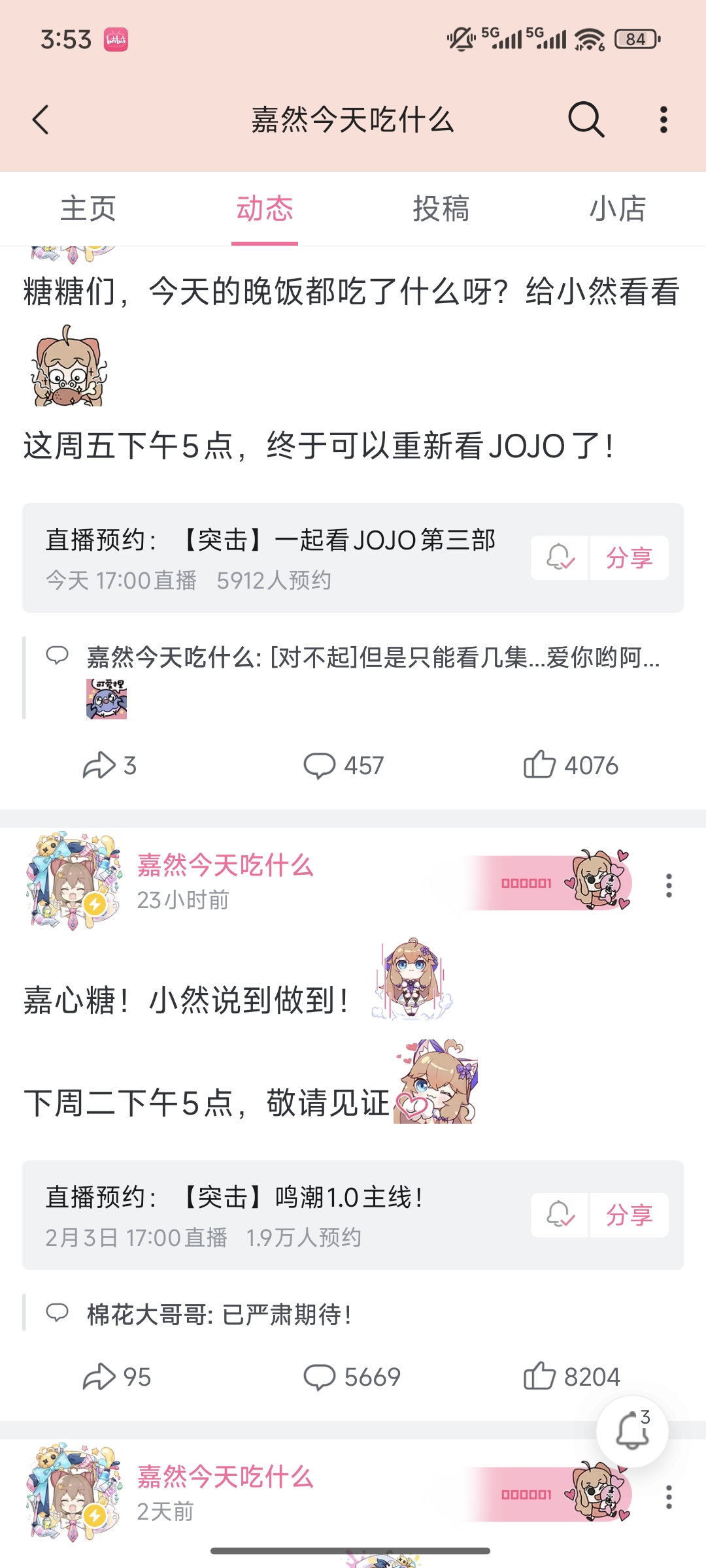Open search on 嘉然今天吃什么's page
Screen dimensions: 706x1568
[x=586, y=120]
